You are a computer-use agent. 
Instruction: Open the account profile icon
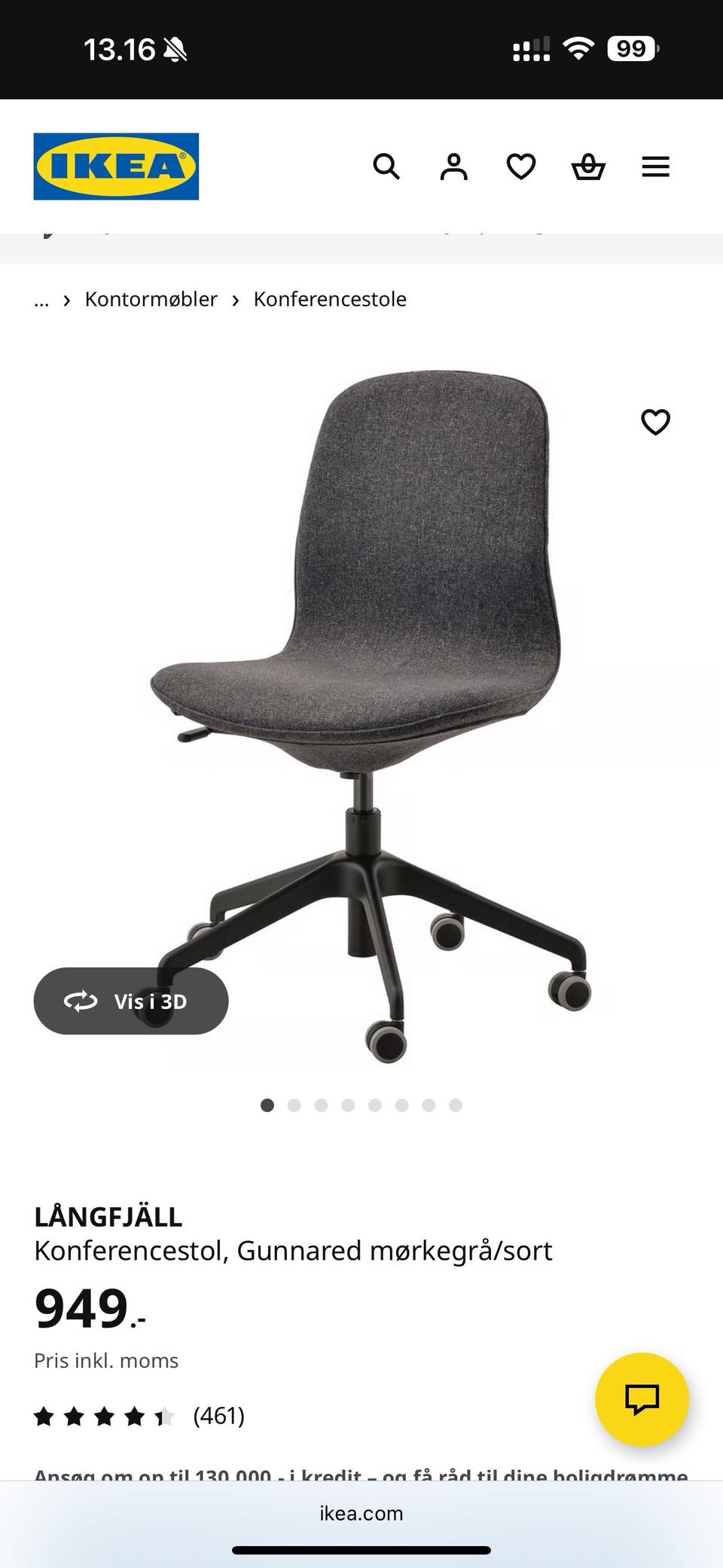click(x=453, y=167)
